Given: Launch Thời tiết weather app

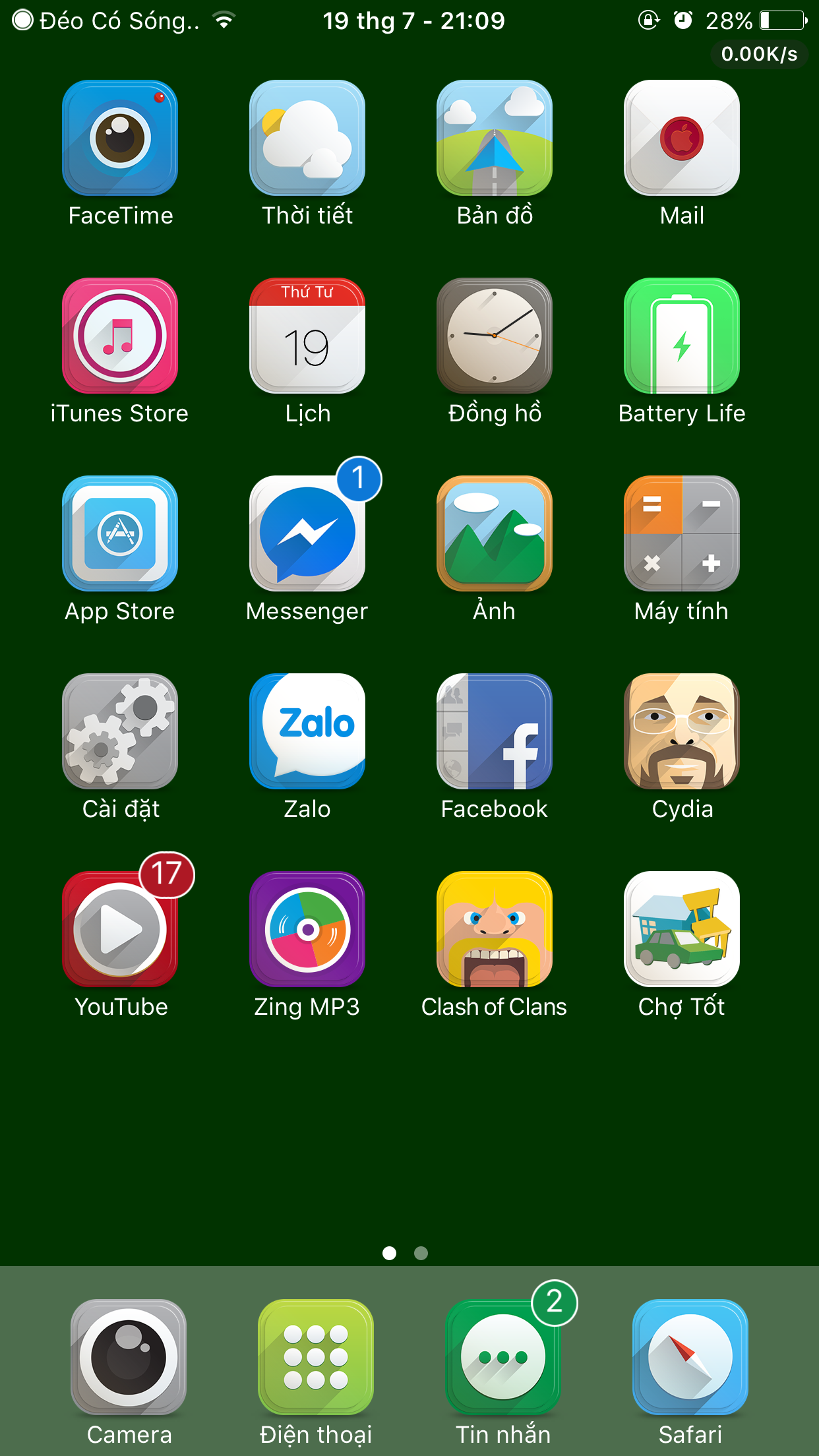Looking at the screenshot, I should [x=307, y=138].
